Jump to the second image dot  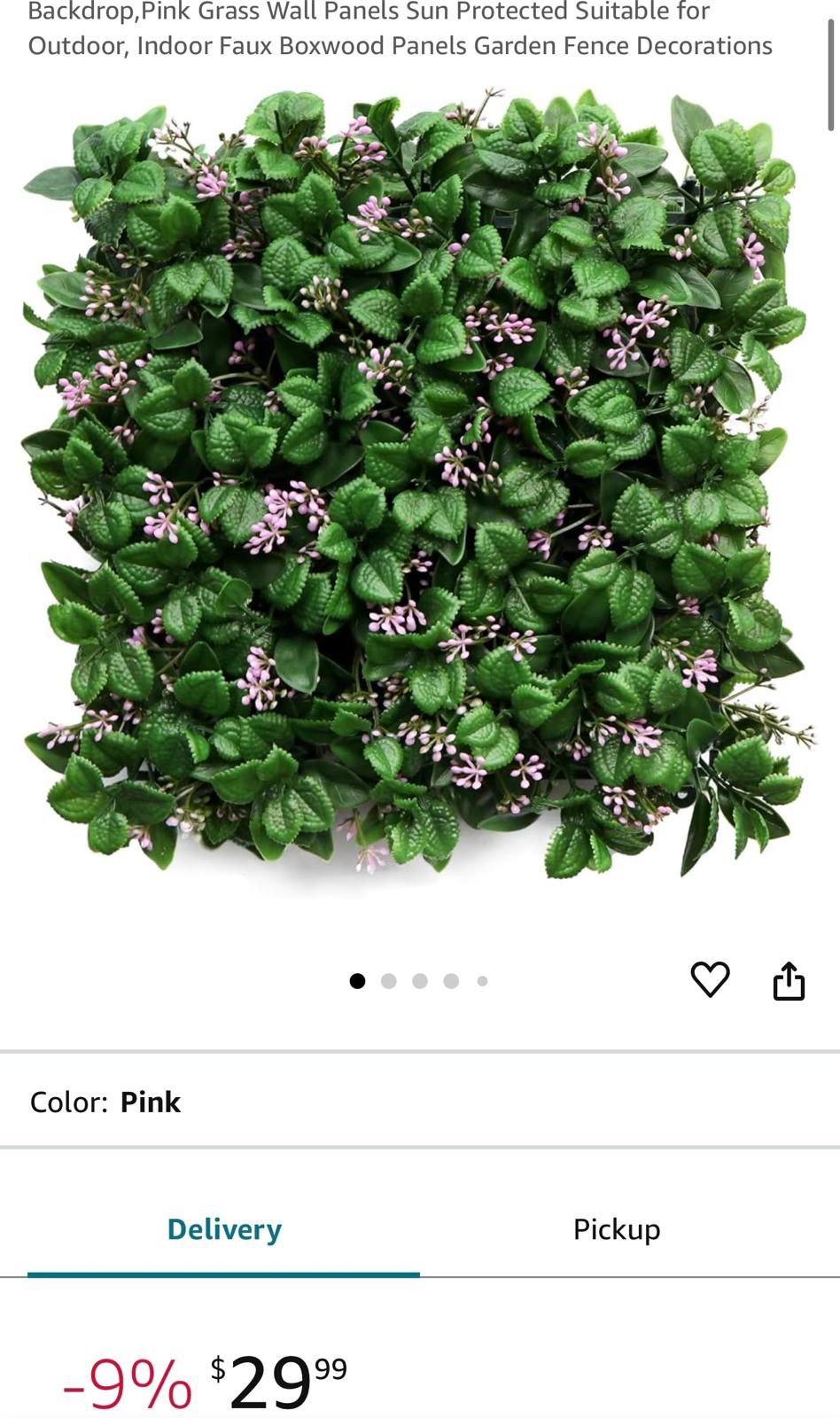coord(388,981)
